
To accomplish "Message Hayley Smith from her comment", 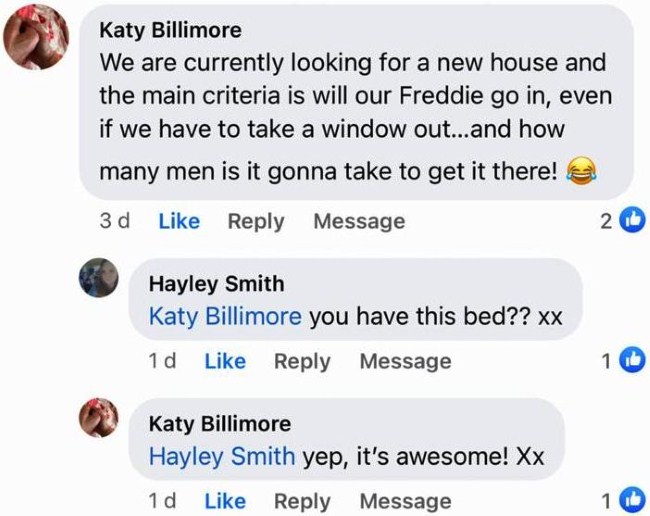I will tap(405, 361).
